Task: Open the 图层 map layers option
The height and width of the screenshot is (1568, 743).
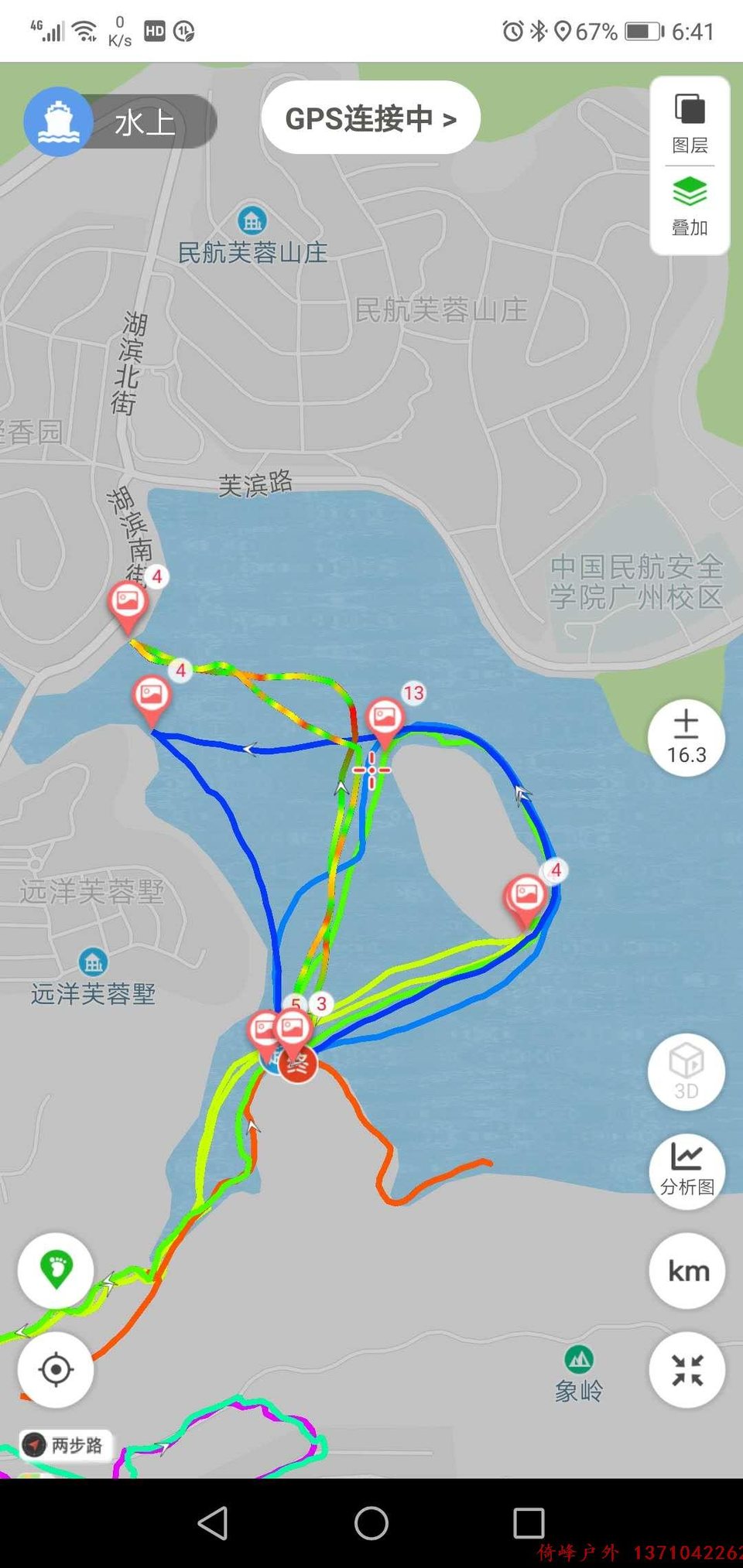Action: click(x=690, y=123)
